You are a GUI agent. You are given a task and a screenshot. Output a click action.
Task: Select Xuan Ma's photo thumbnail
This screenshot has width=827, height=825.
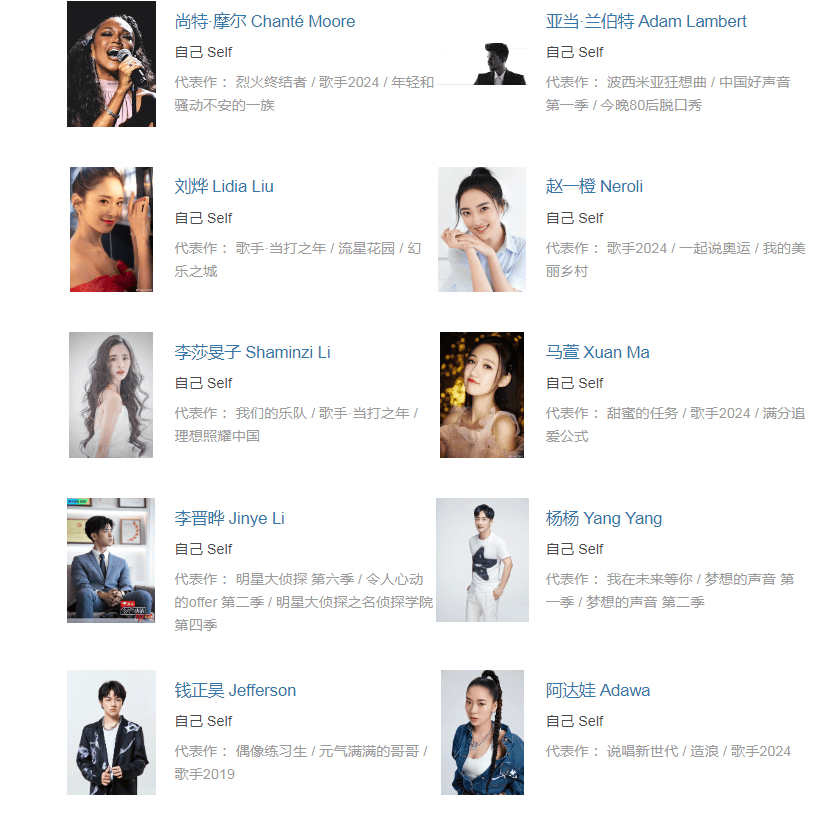[x=482, y=395]
